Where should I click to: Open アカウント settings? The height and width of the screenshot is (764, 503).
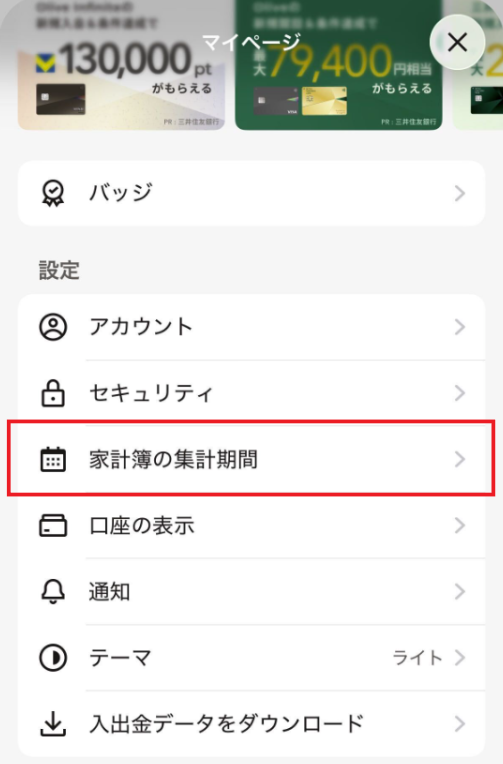(252, 327)
